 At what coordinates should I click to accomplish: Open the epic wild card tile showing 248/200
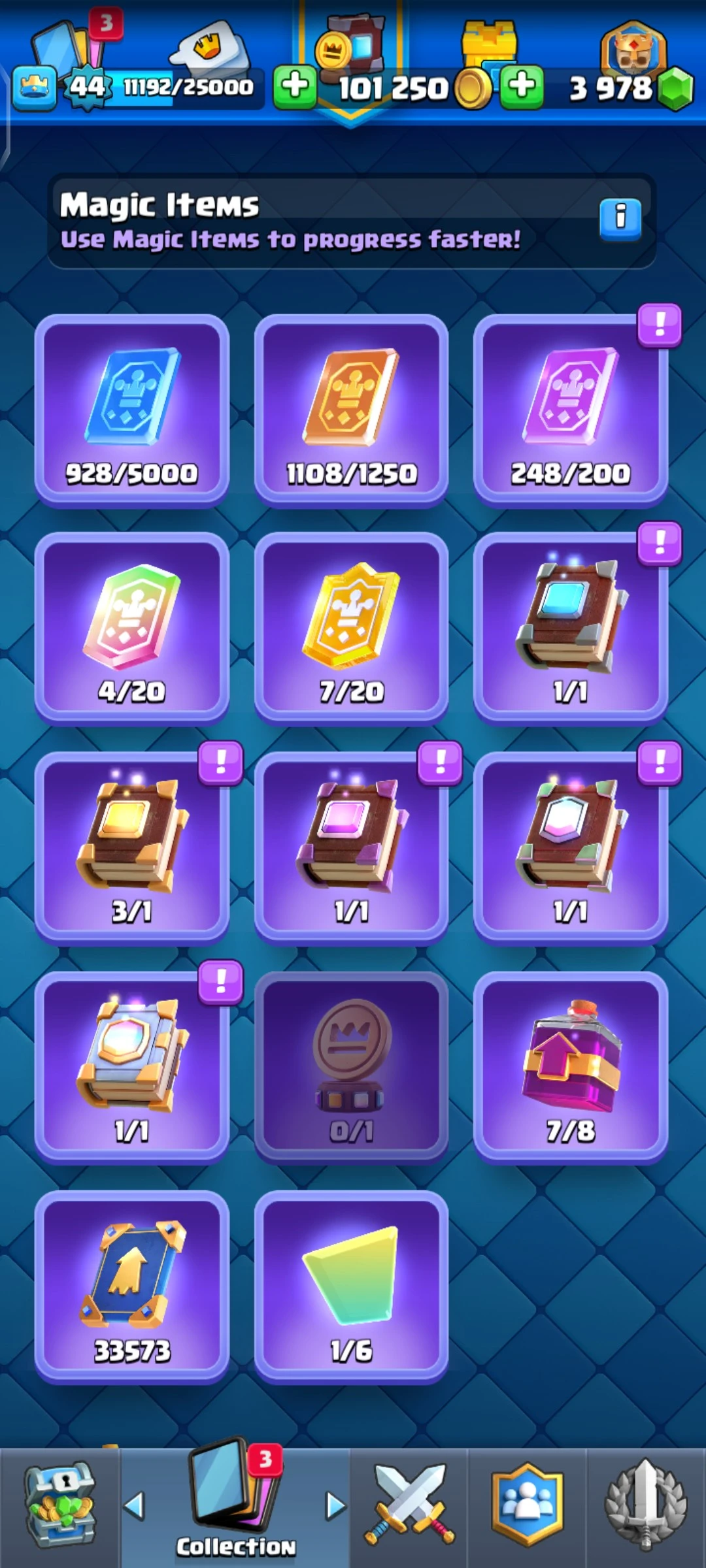[570, 410]
